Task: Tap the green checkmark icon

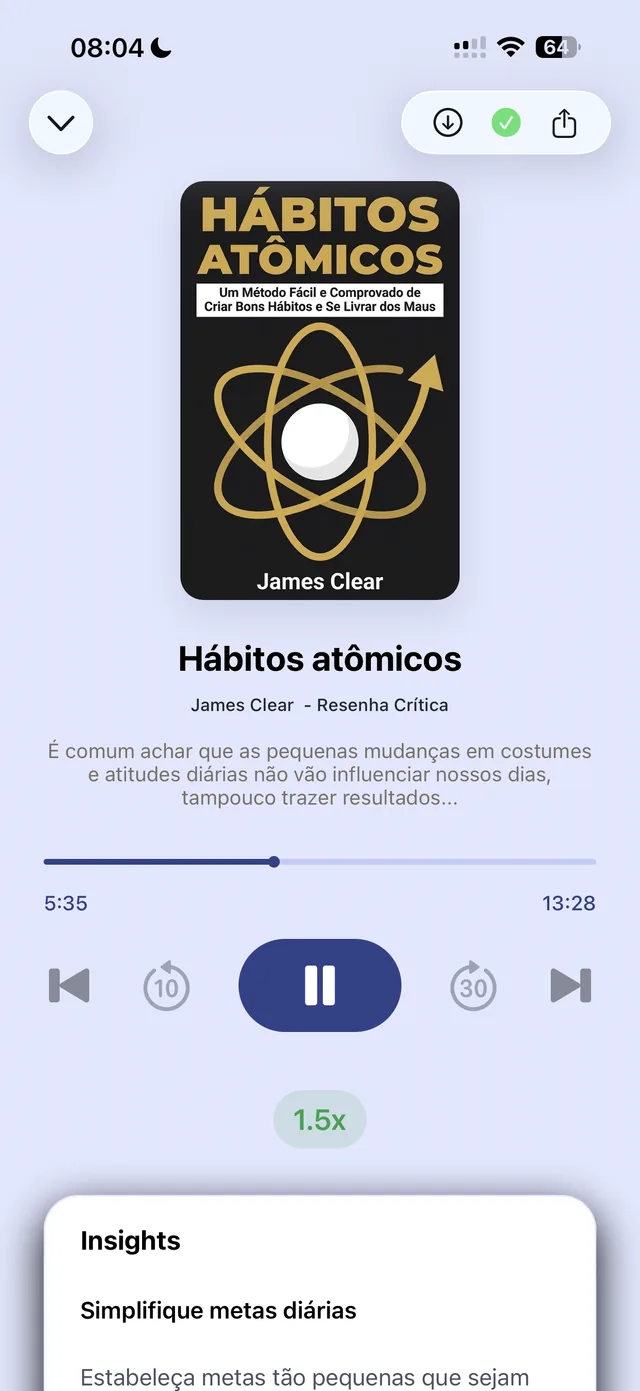Action: pos(506,123)
